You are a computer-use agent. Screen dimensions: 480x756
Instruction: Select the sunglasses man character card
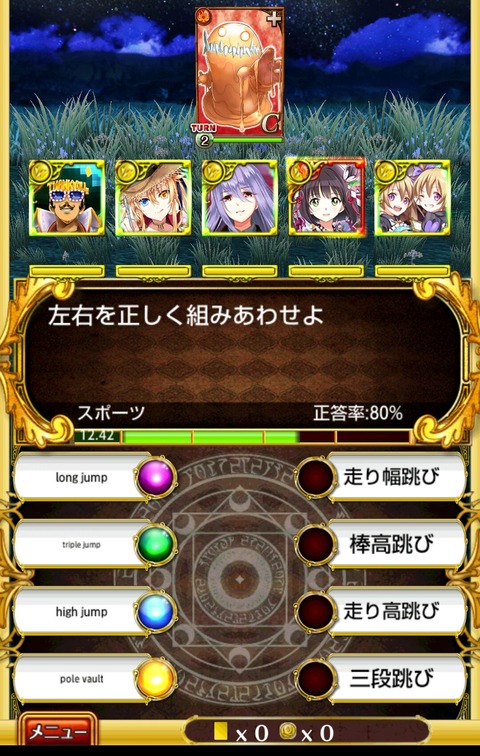point(67,198)
